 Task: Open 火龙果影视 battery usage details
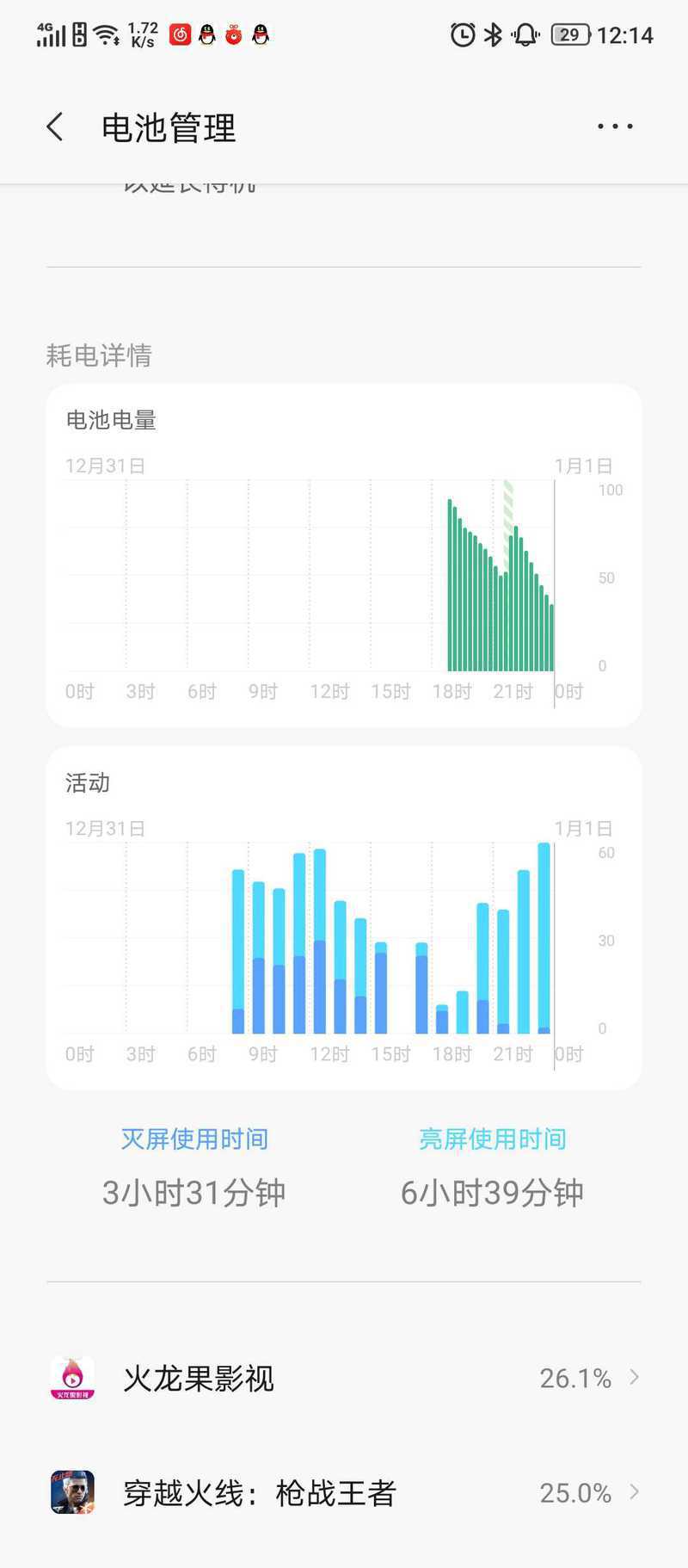[344, 1378]
